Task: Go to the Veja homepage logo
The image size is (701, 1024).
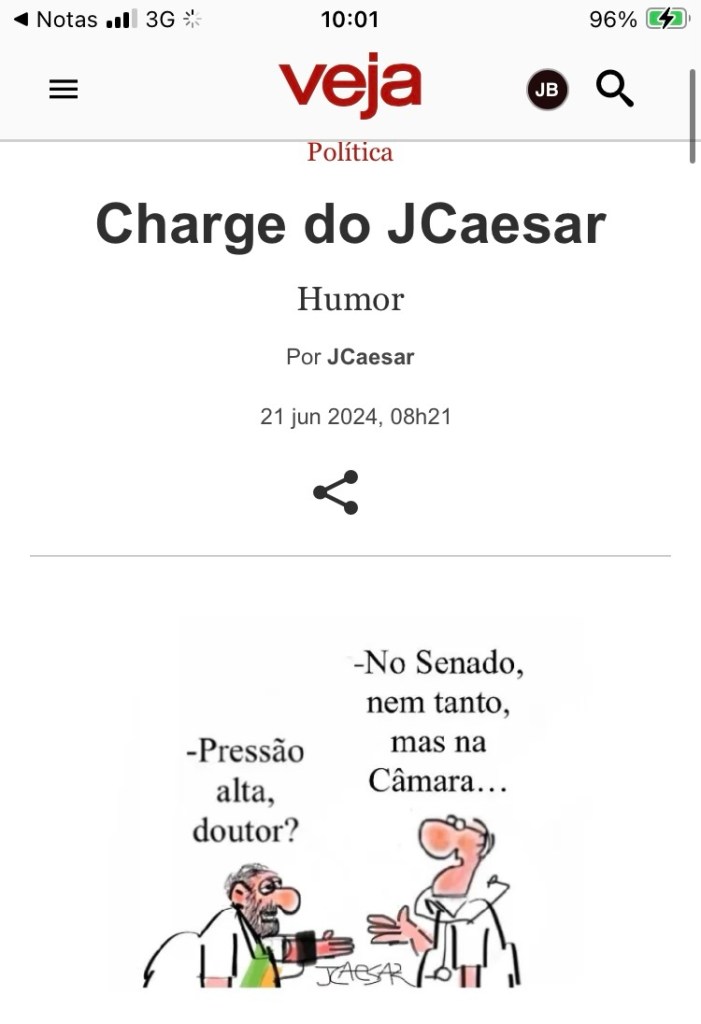Action: [350, 86]
